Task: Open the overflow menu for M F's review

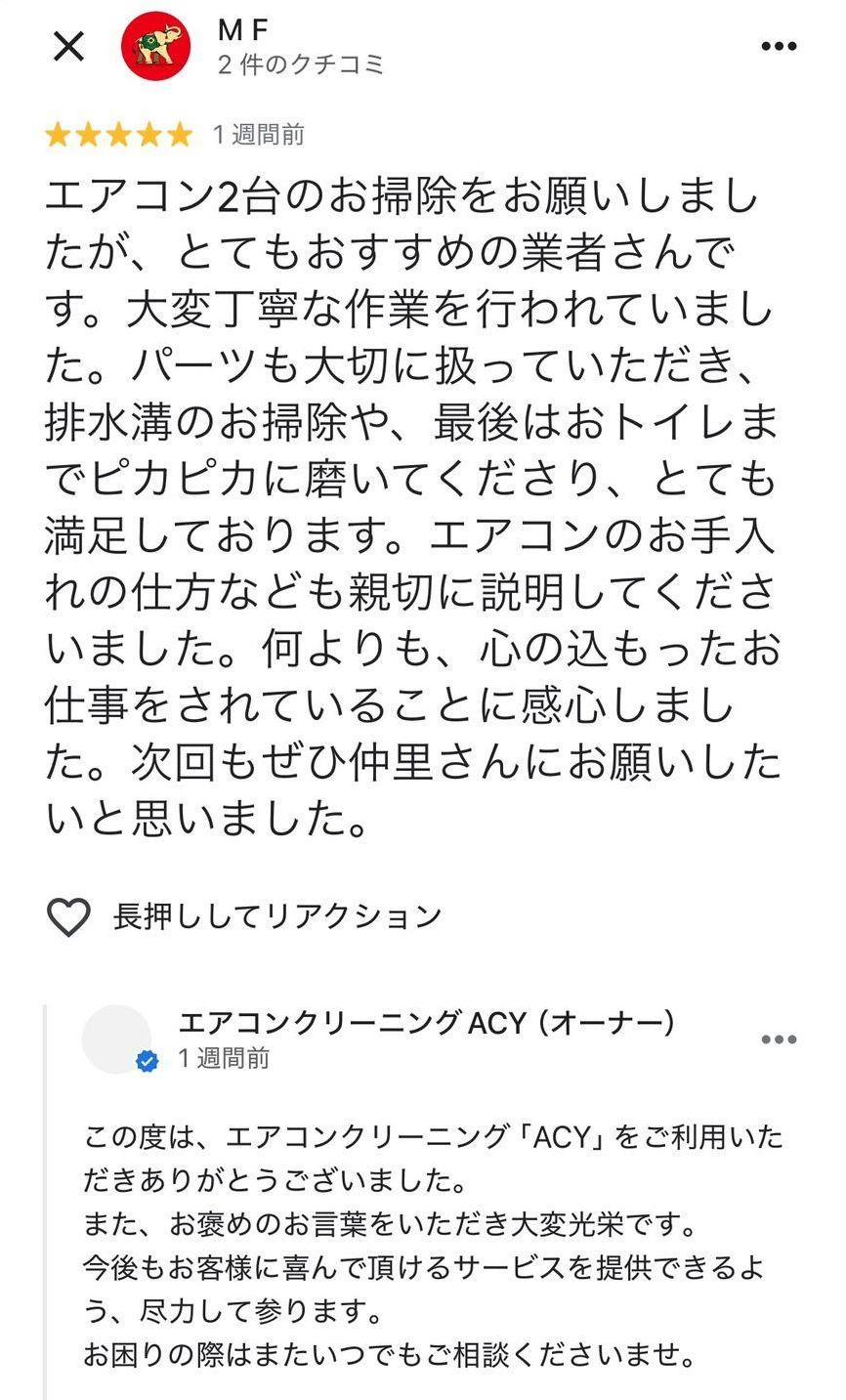Action: pos(779,46)
